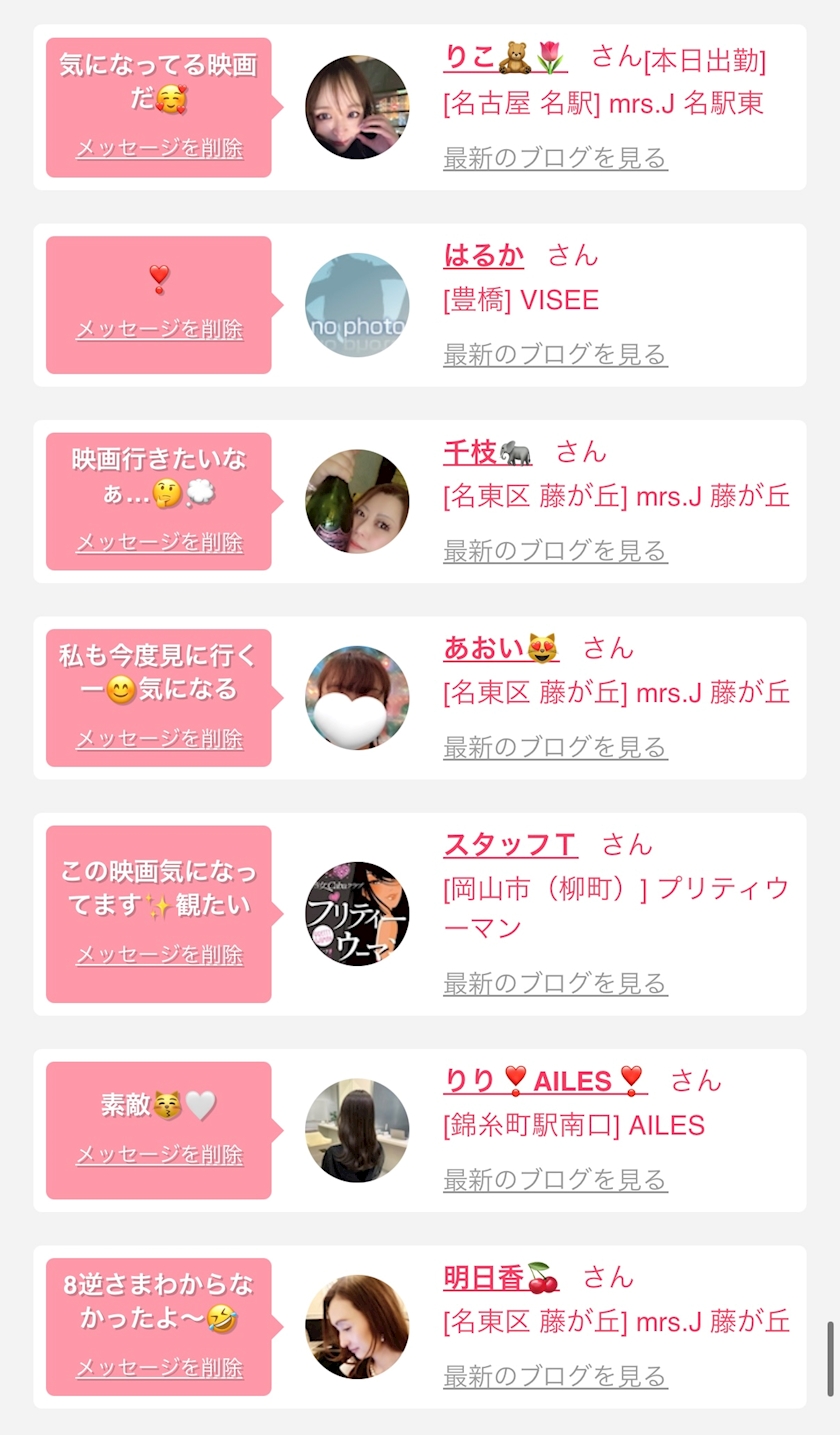The width and height of the screenshot is (840, 1435).
Task: Open りこ's profile name link
Action: [x=504, y=58]
